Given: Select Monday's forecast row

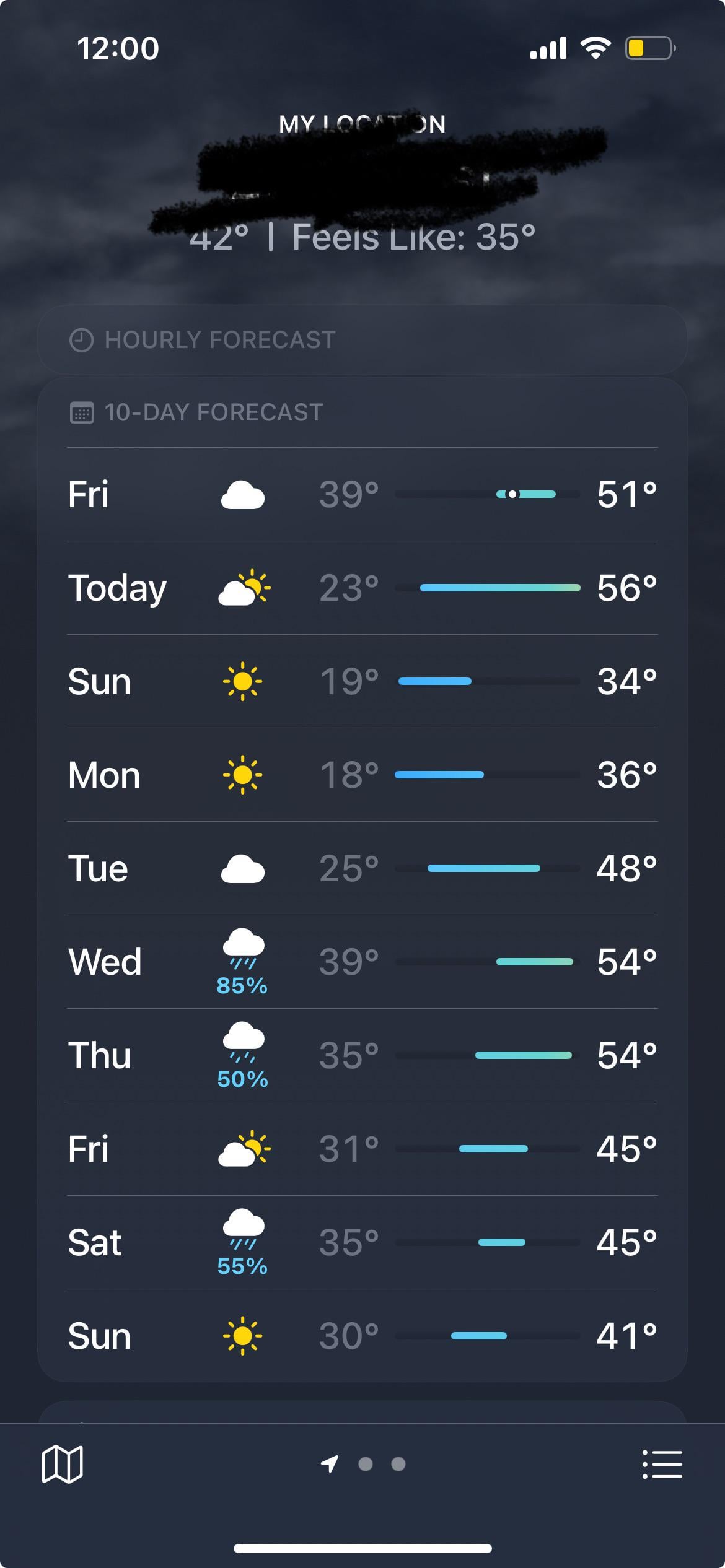Looking at the screenshot, I should (x=362, y=775).
